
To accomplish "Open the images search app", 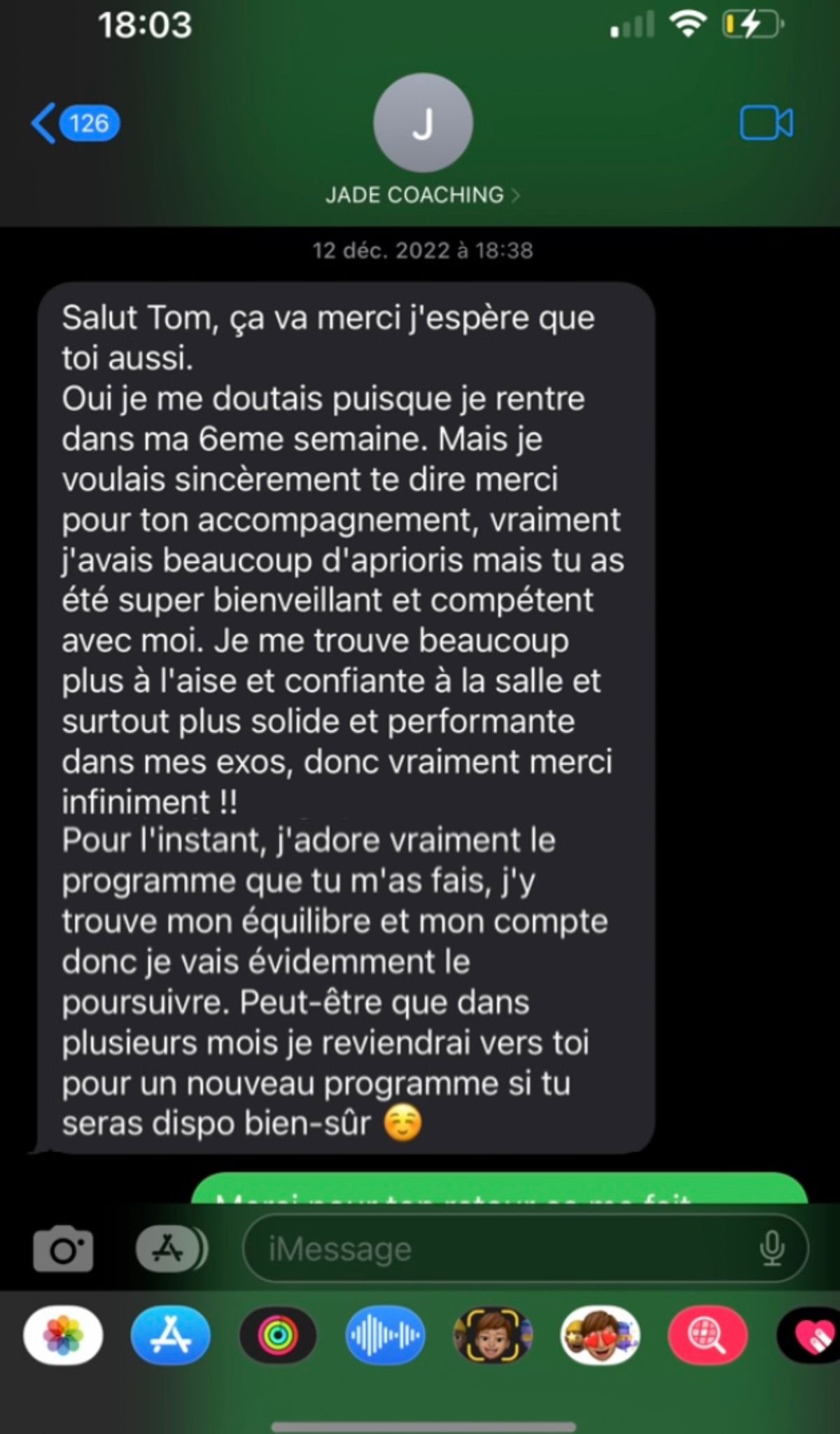I will coord(707,1335).
